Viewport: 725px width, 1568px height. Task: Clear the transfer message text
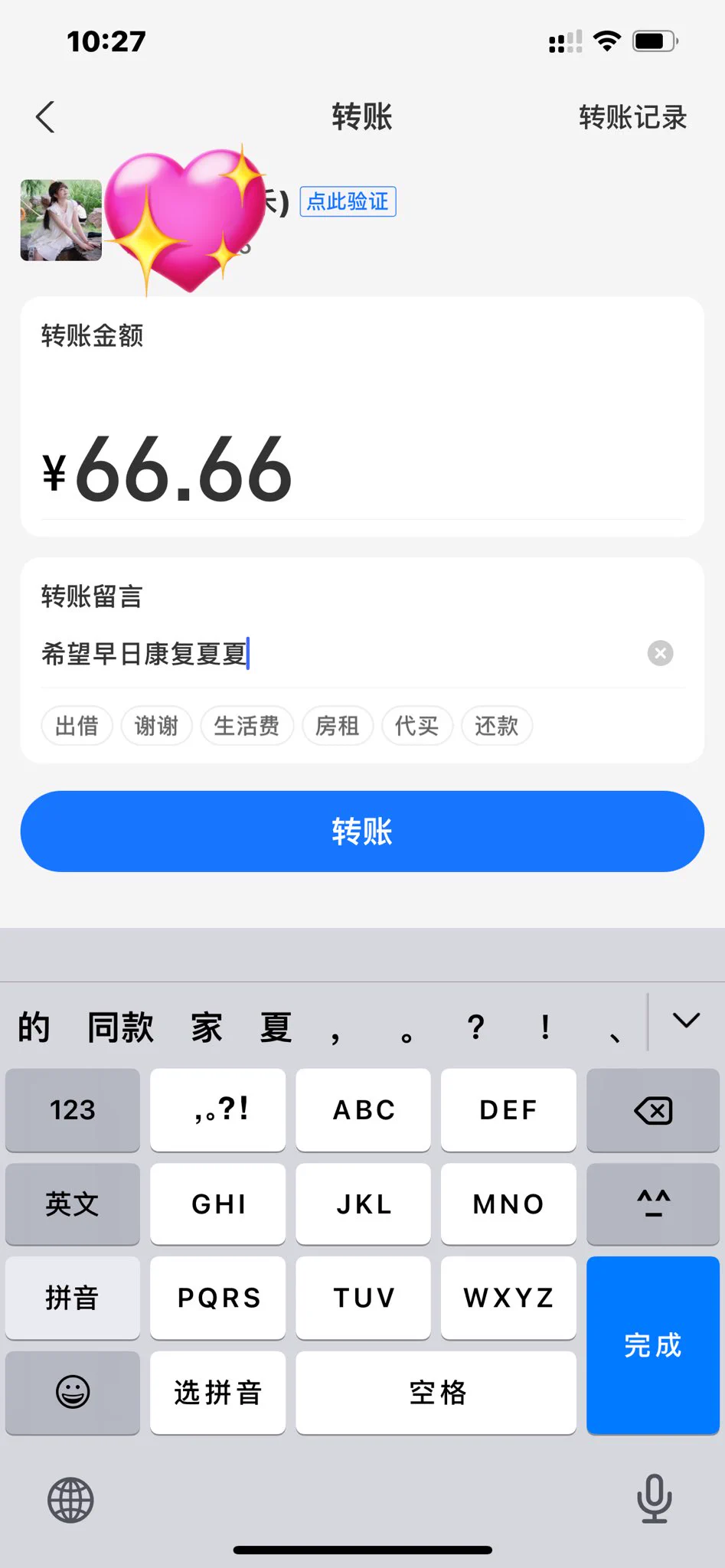coord(660,653)
